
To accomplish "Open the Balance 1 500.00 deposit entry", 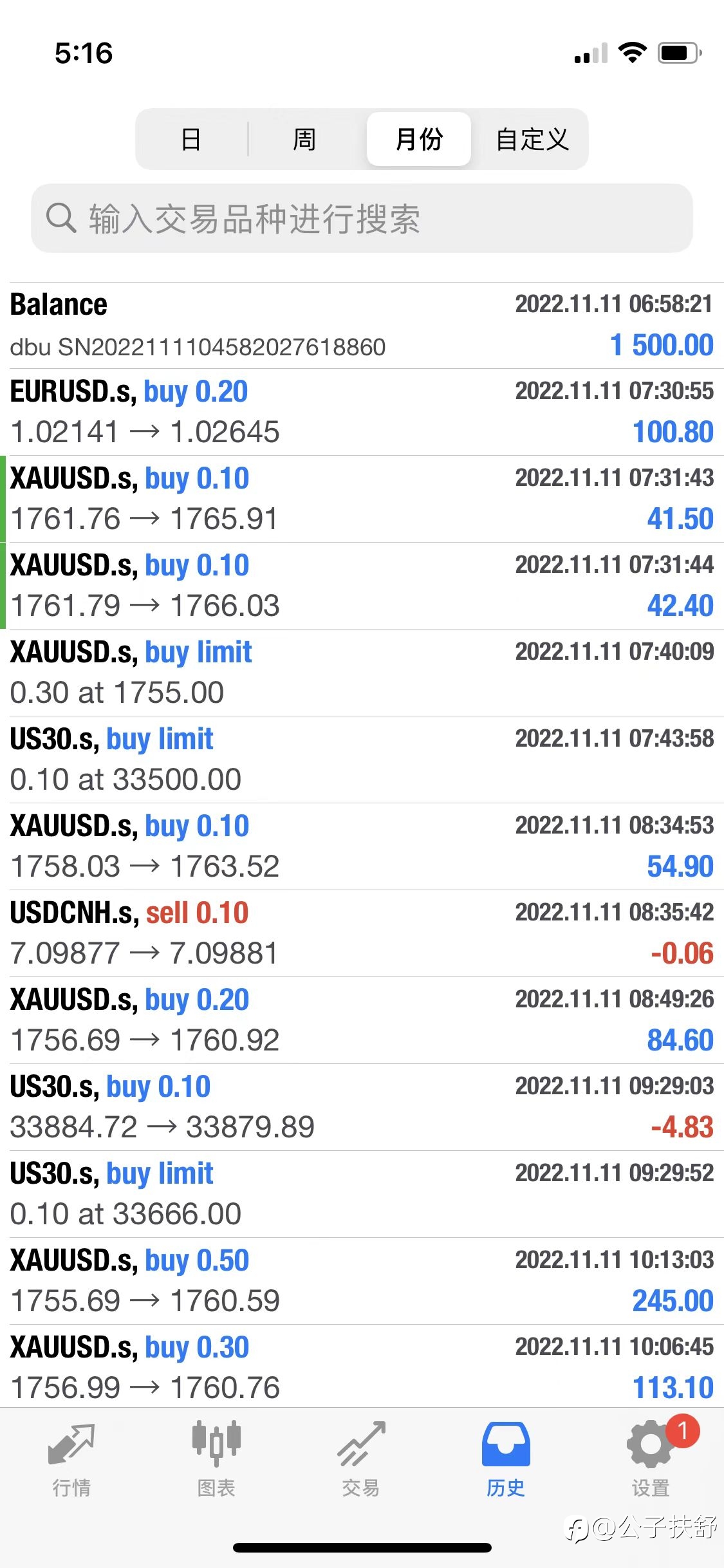I will click(362, 325).
